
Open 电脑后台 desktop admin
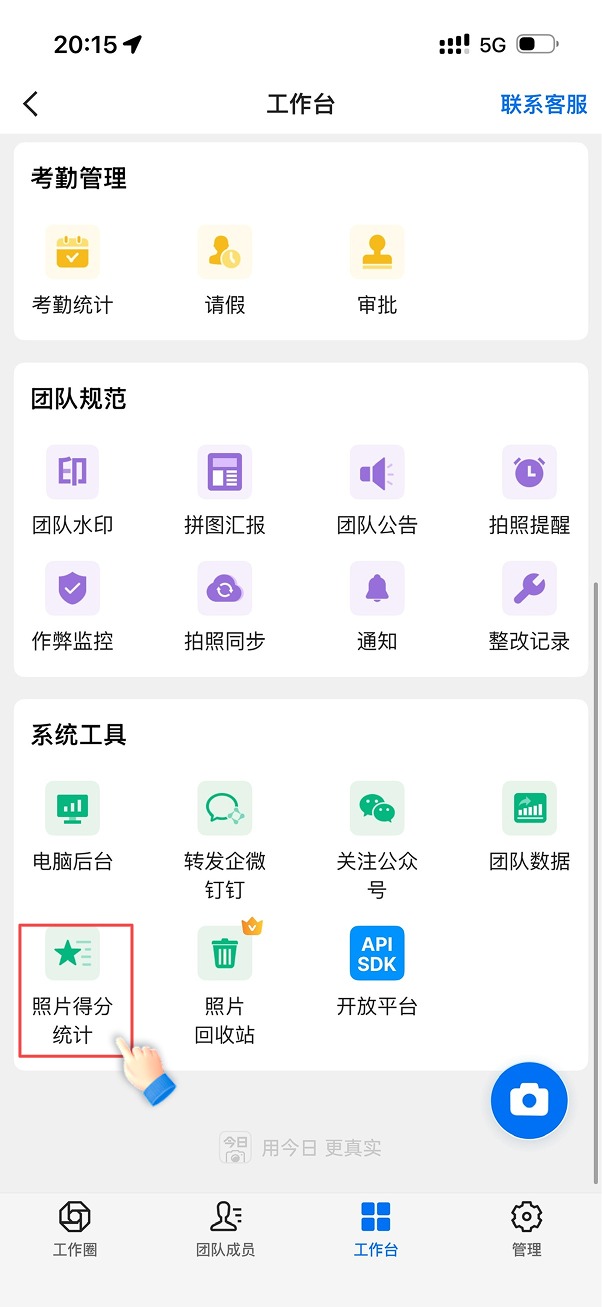(x=73, y=827)
